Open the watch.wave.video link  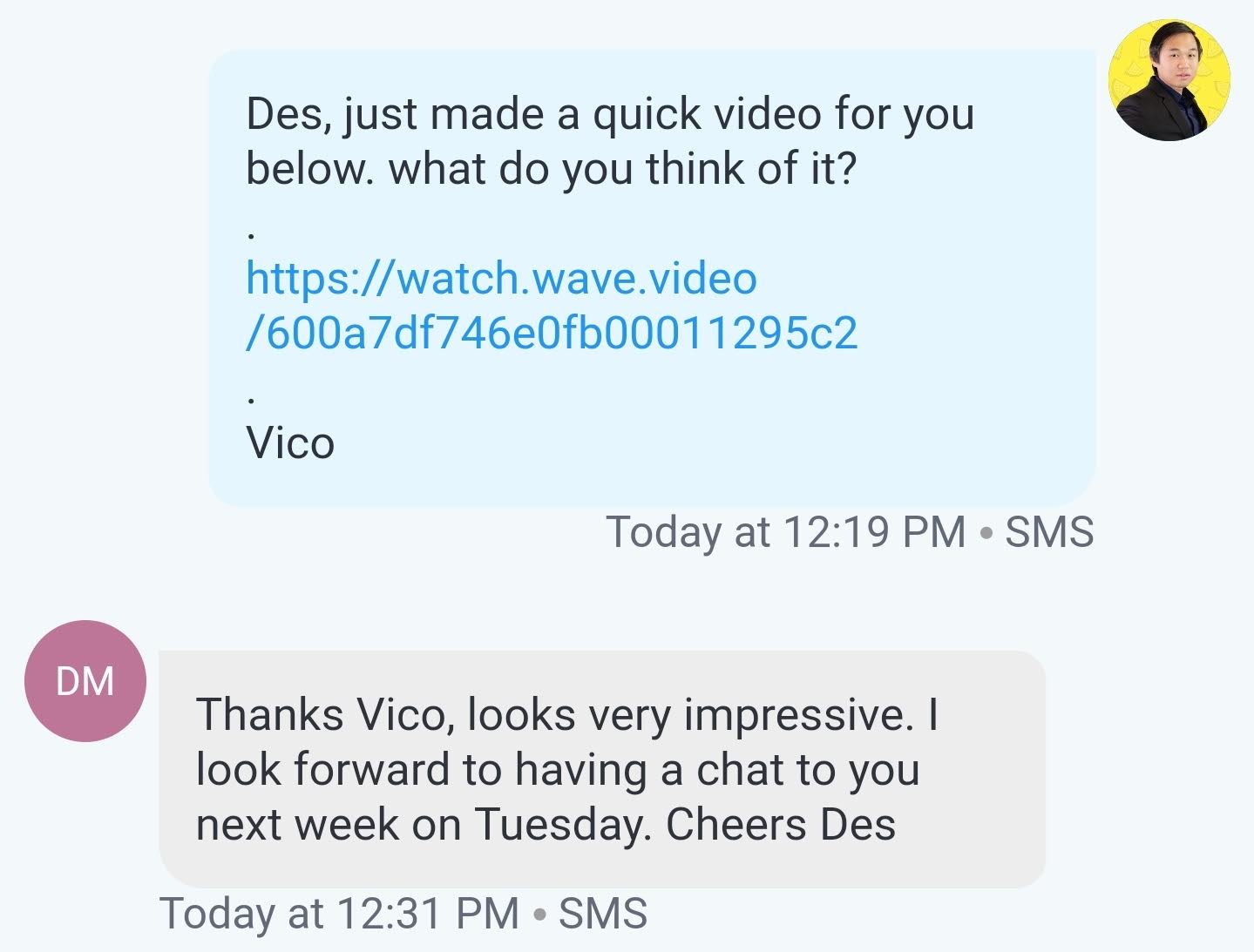click(x=551, y=306)
